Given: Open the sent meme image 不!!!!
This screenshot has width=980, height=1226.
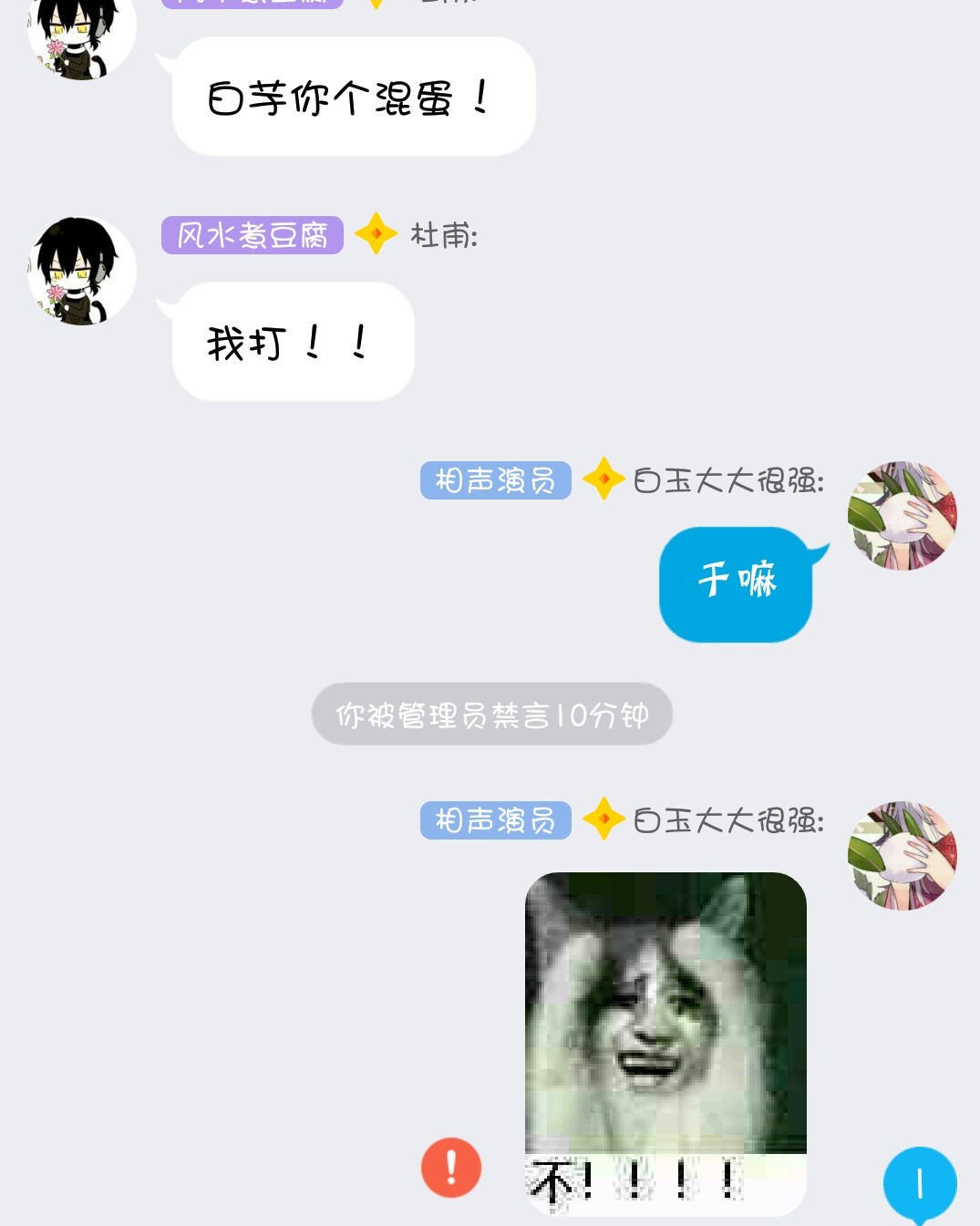Looking at the screenshot, I should coord(665,1042).
